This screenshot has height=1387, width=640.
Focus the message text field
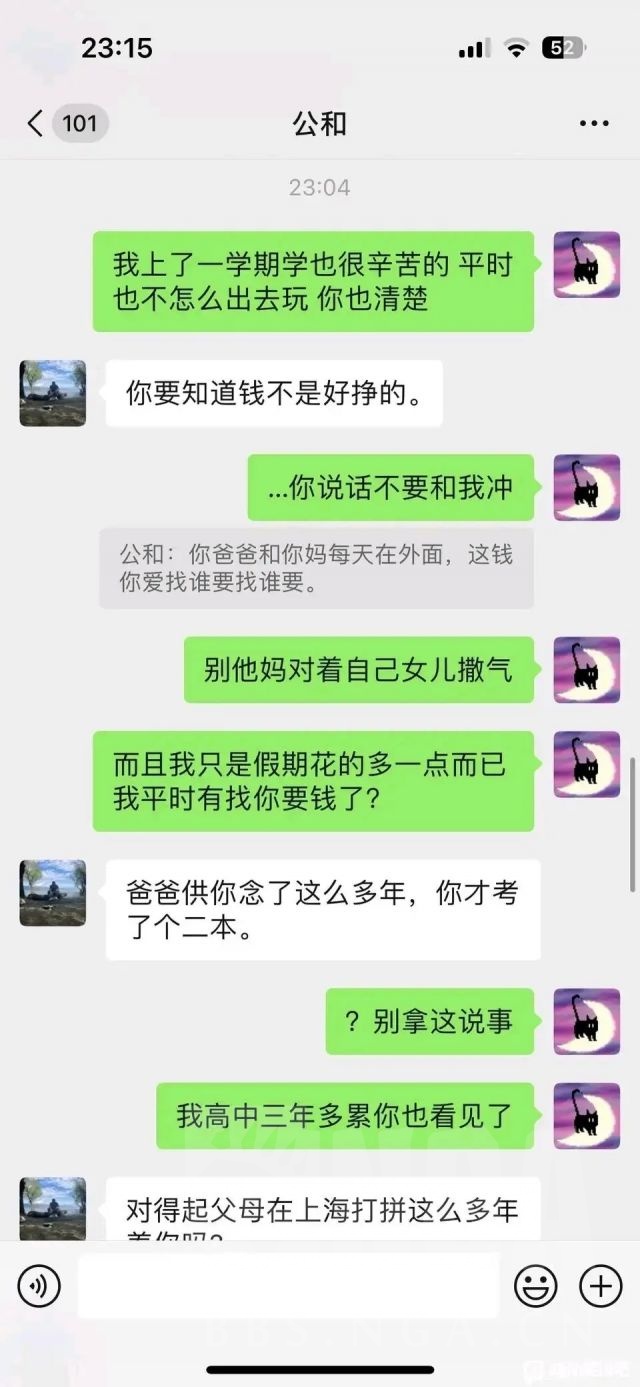288,1286
